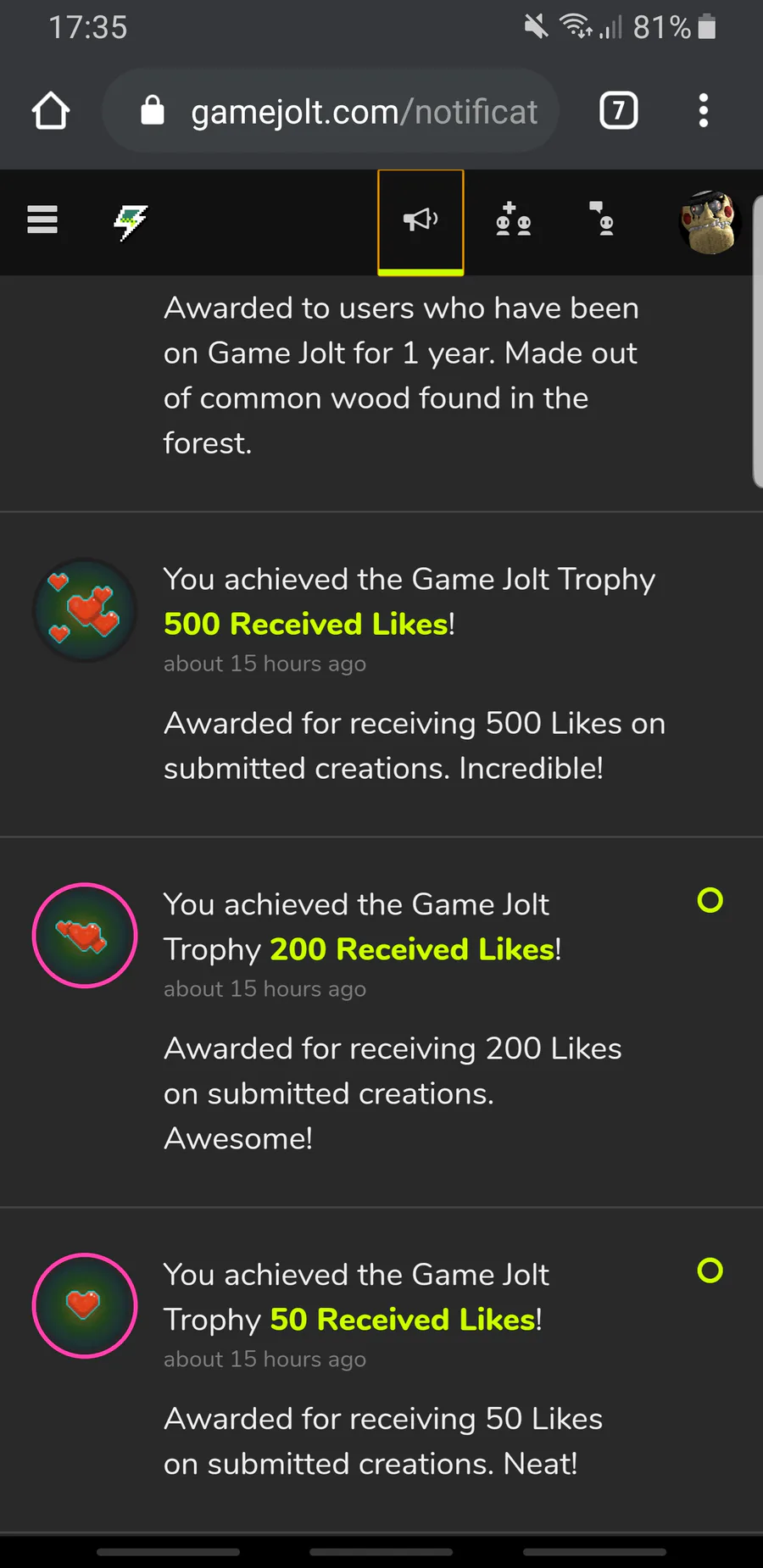
Task: Go to Game Jolt home via lightning logo
Action: tap(130, 222)
